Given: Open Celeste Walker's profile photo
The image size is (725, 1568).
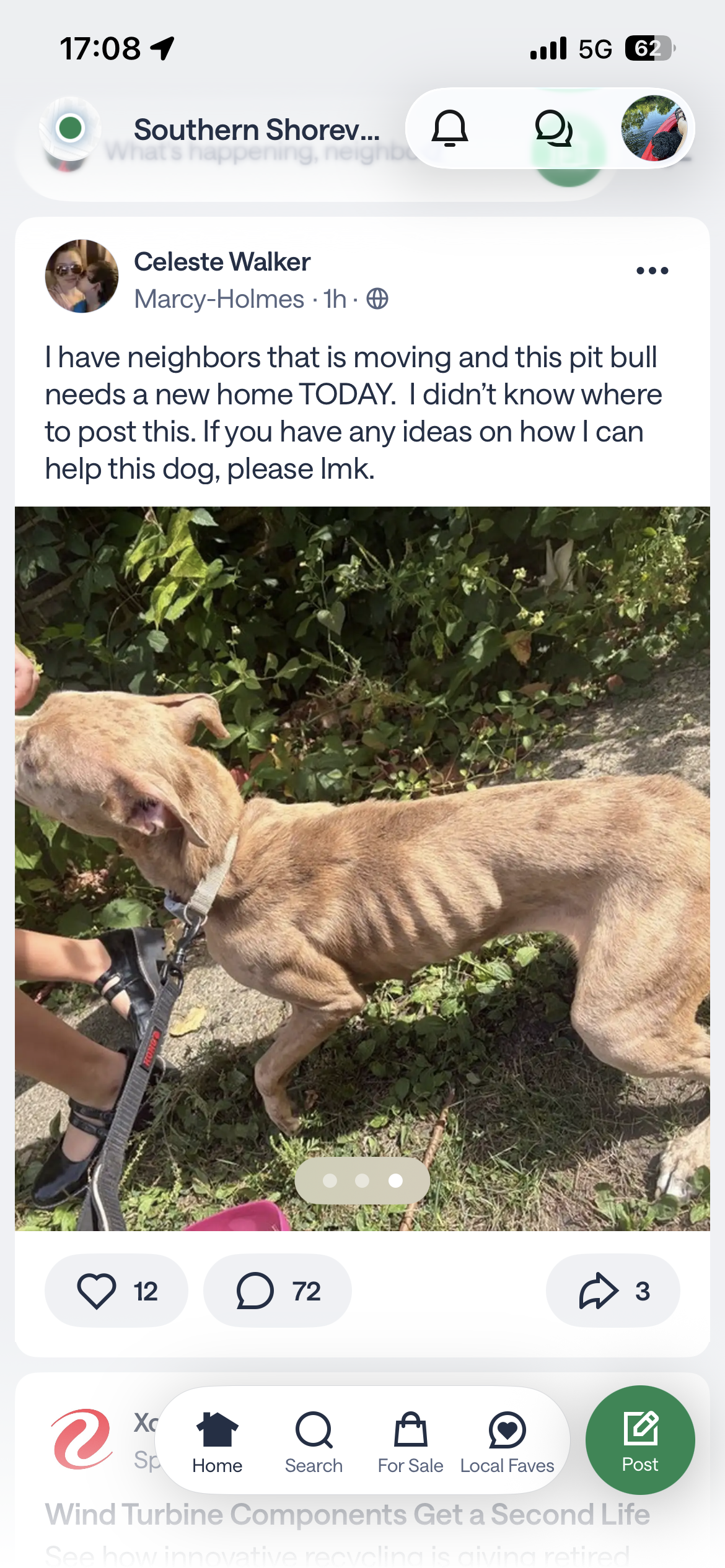Looking at the screenshot, I should (x=82, y=276).
